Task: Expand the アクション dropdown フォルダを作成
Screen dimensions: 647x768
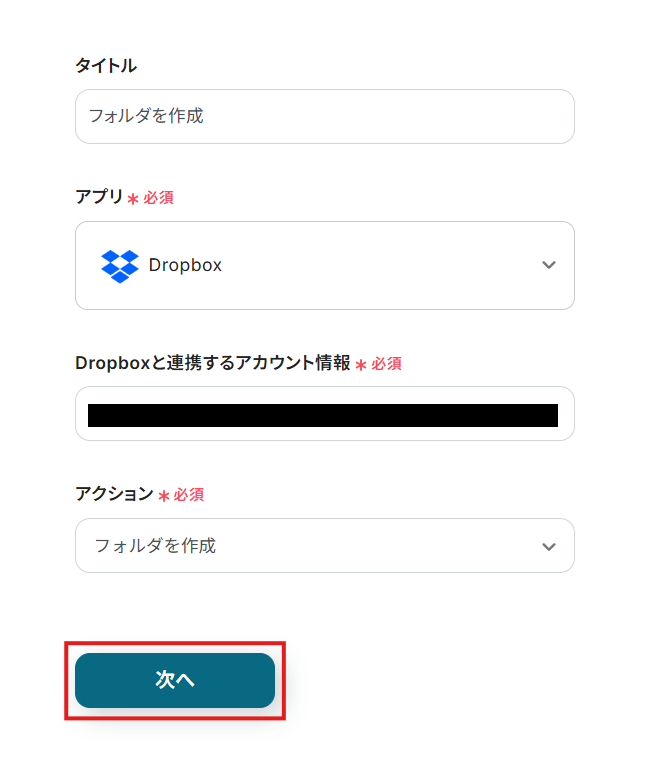Action: [324, 546]
